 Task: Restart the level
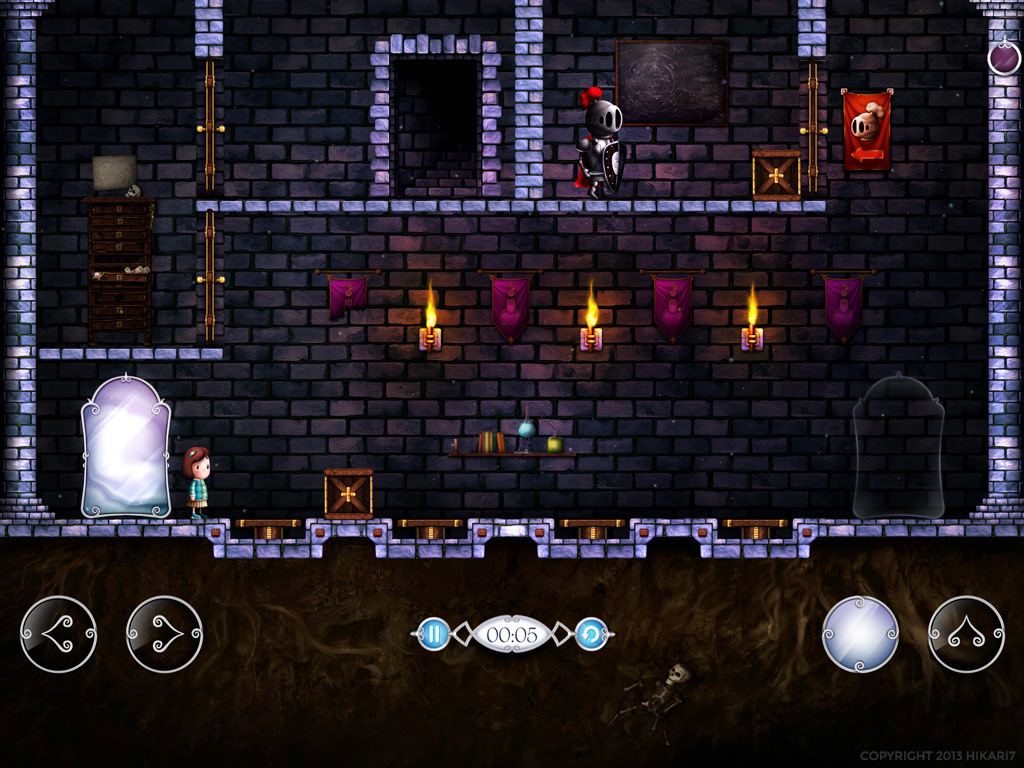coord(590,633)
